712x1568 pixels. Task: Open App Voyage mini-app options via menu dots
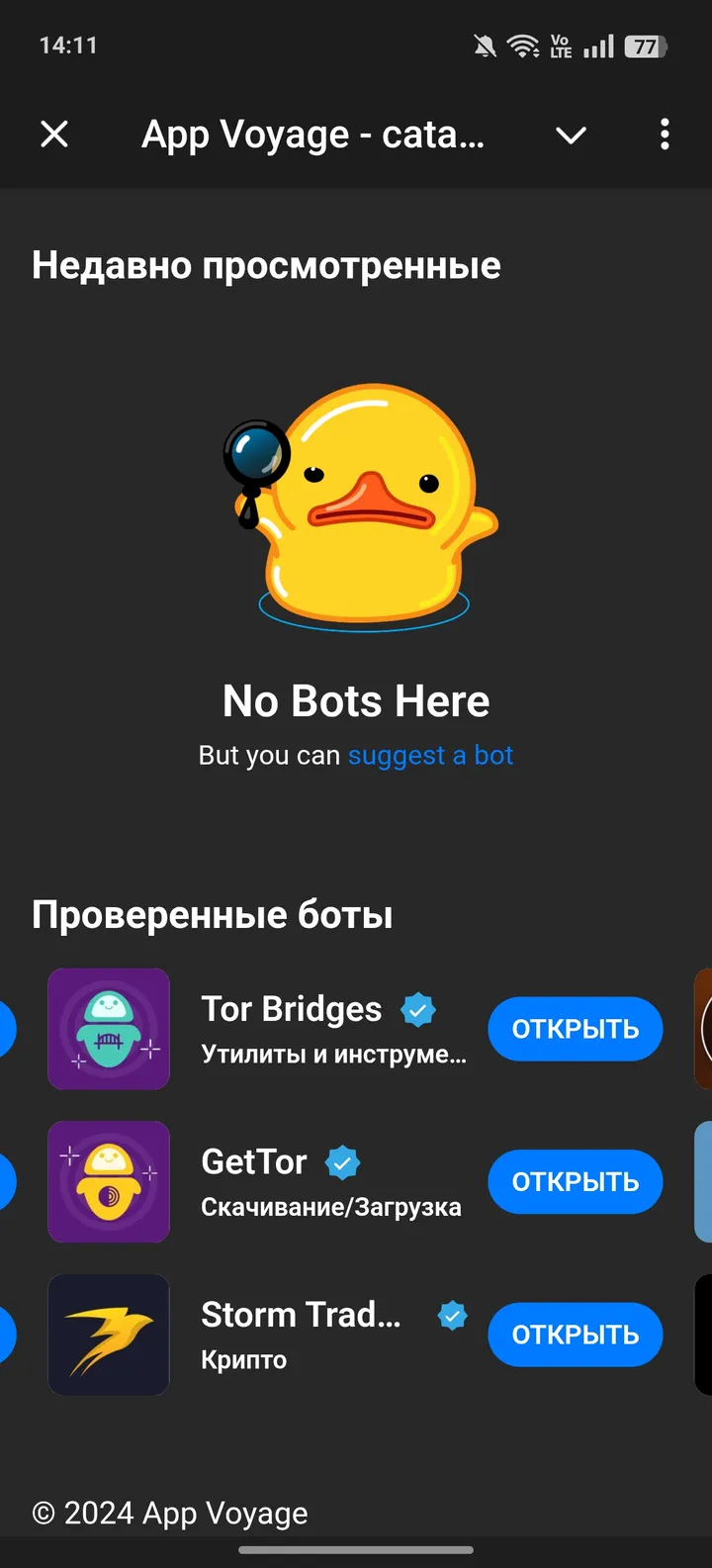664,135
